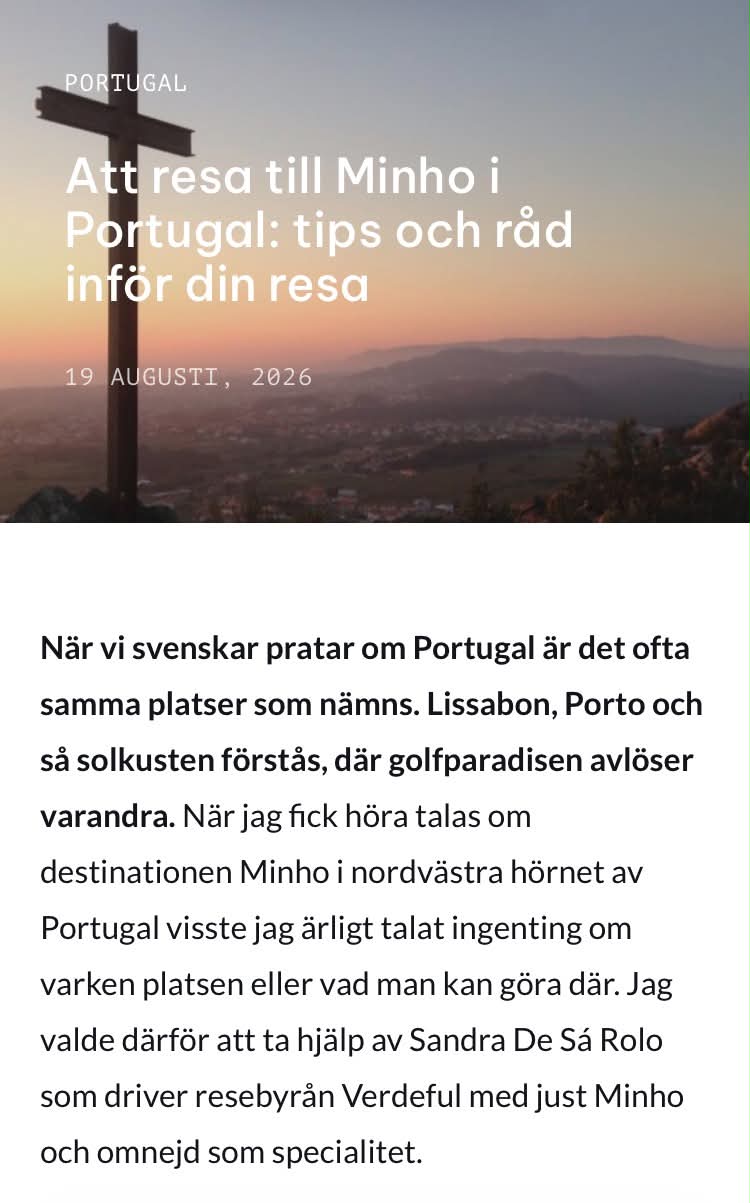The width and height of the screenshot is (750, 1203).
Task: Open the PORTUGAL category tag
Action: [x=125, y=84]
